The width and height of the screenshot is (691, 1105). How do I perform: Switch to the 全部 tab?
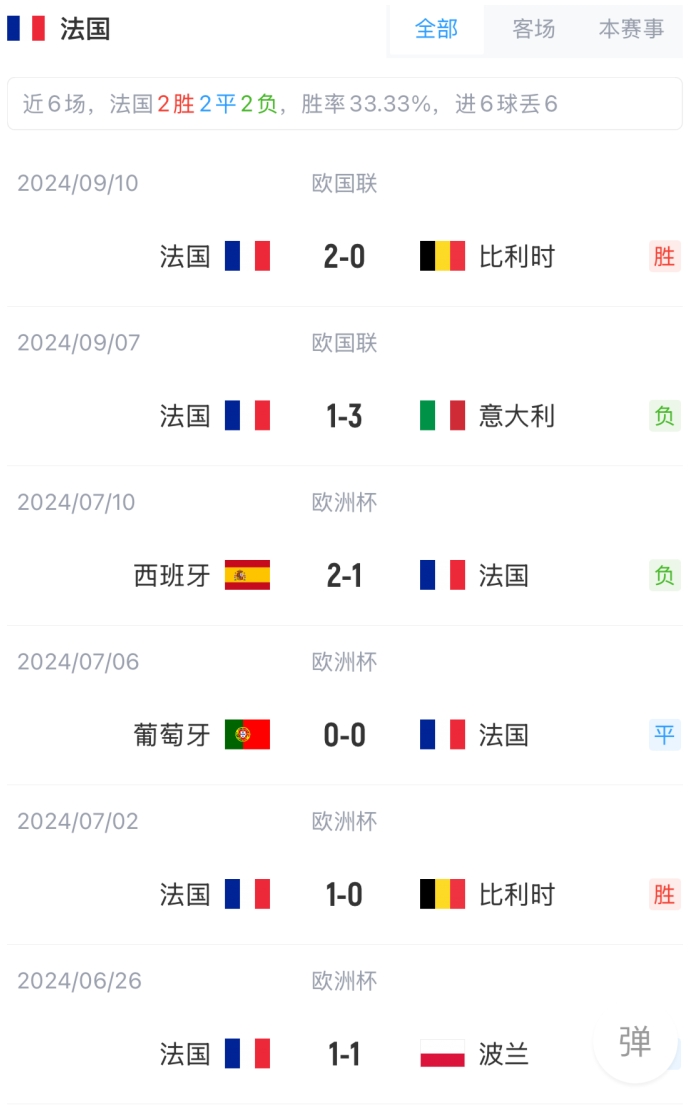point(436,30)
